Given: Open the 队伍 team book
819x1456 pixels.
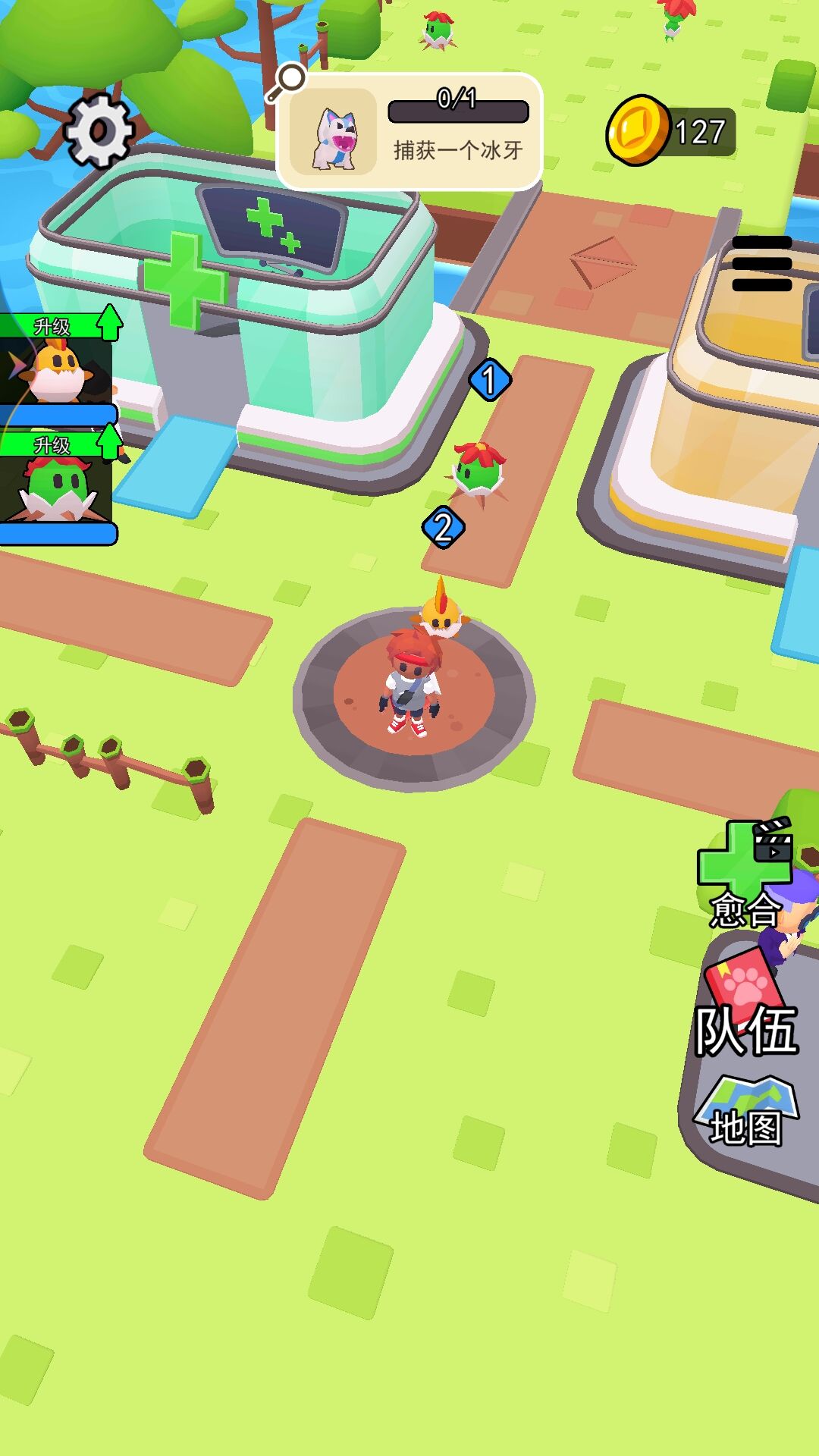Looking at the screenshot, I should click(x=746, y=1005).
